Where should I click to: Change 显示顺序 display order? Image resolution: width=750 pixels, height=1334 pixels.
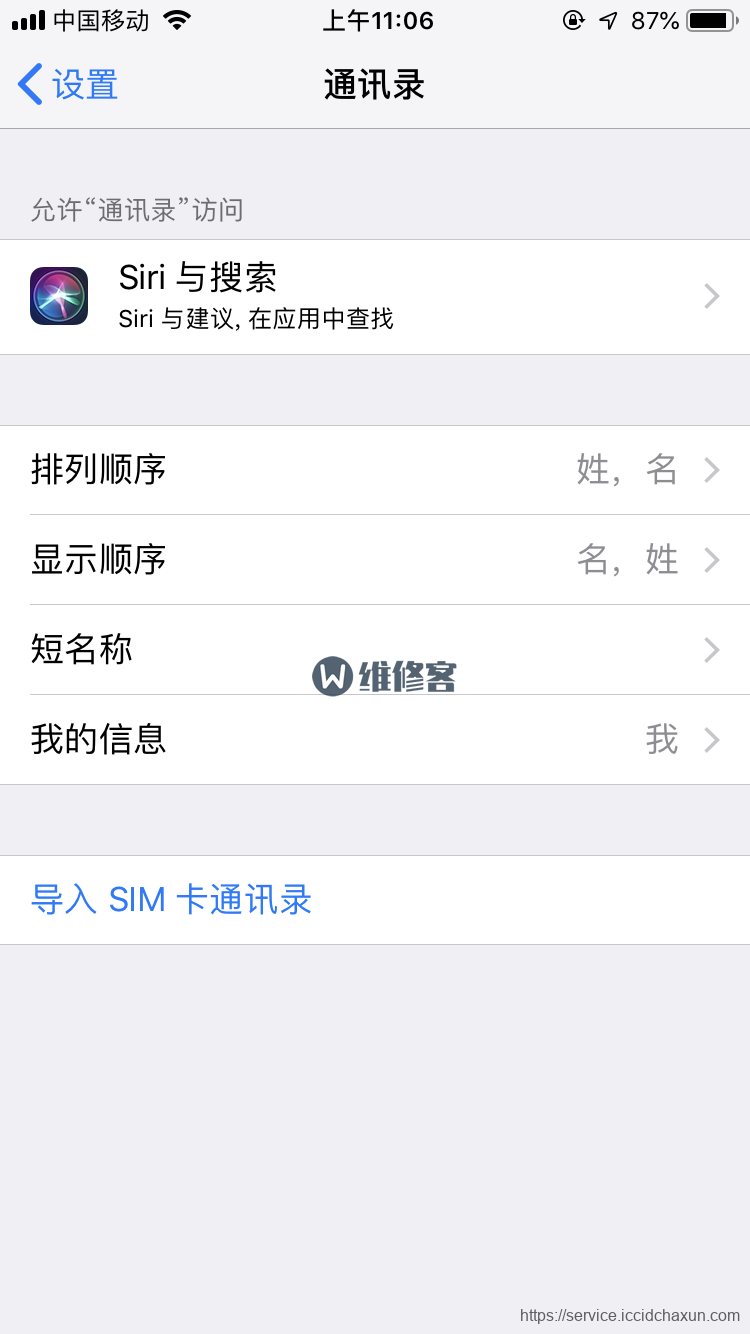click(375, 560)
